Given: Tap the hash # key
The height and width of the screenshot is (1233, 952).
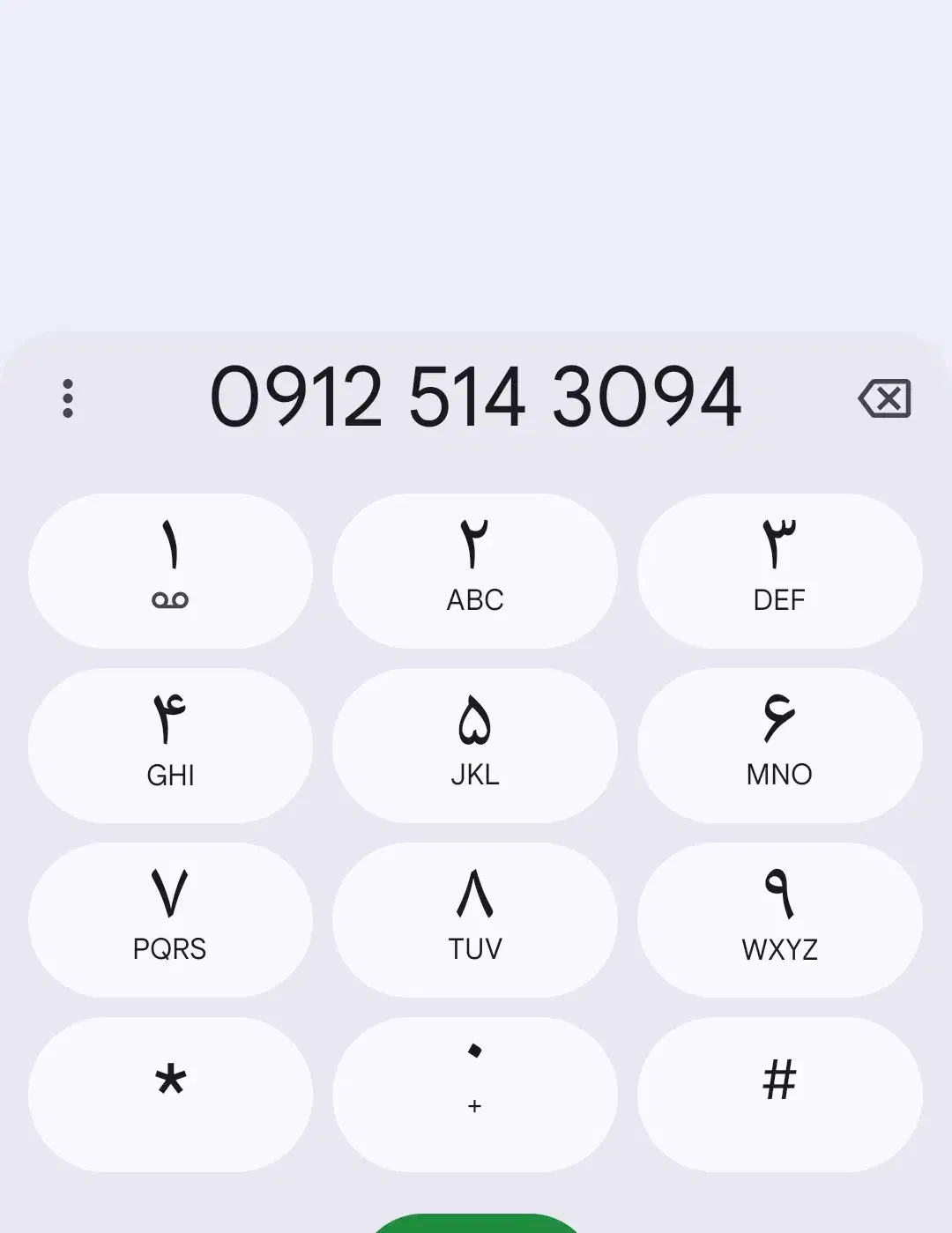Looking at the screenshot, I should coord(779,1094).
